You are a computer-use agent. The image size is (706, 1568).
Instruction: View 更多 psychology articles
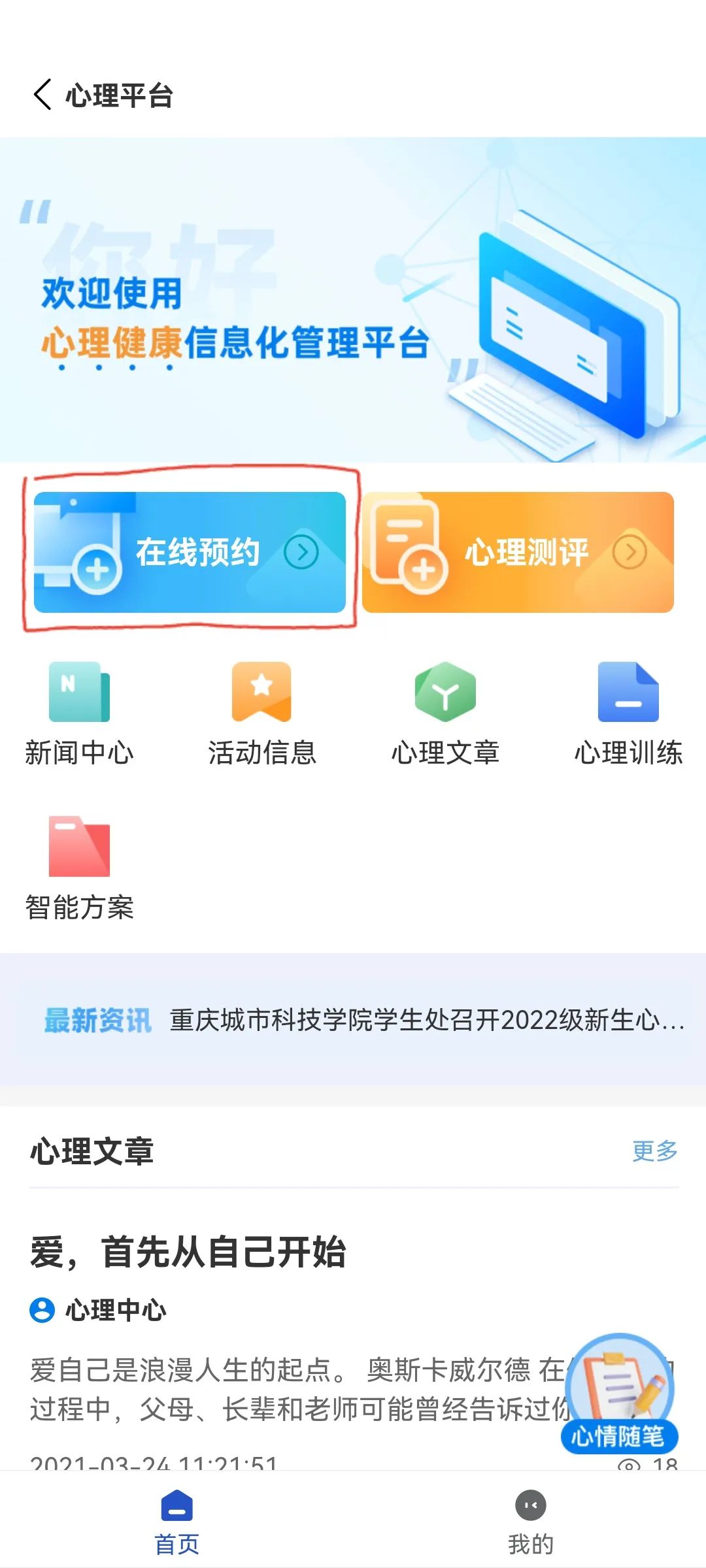click(x=654, y=1151)
